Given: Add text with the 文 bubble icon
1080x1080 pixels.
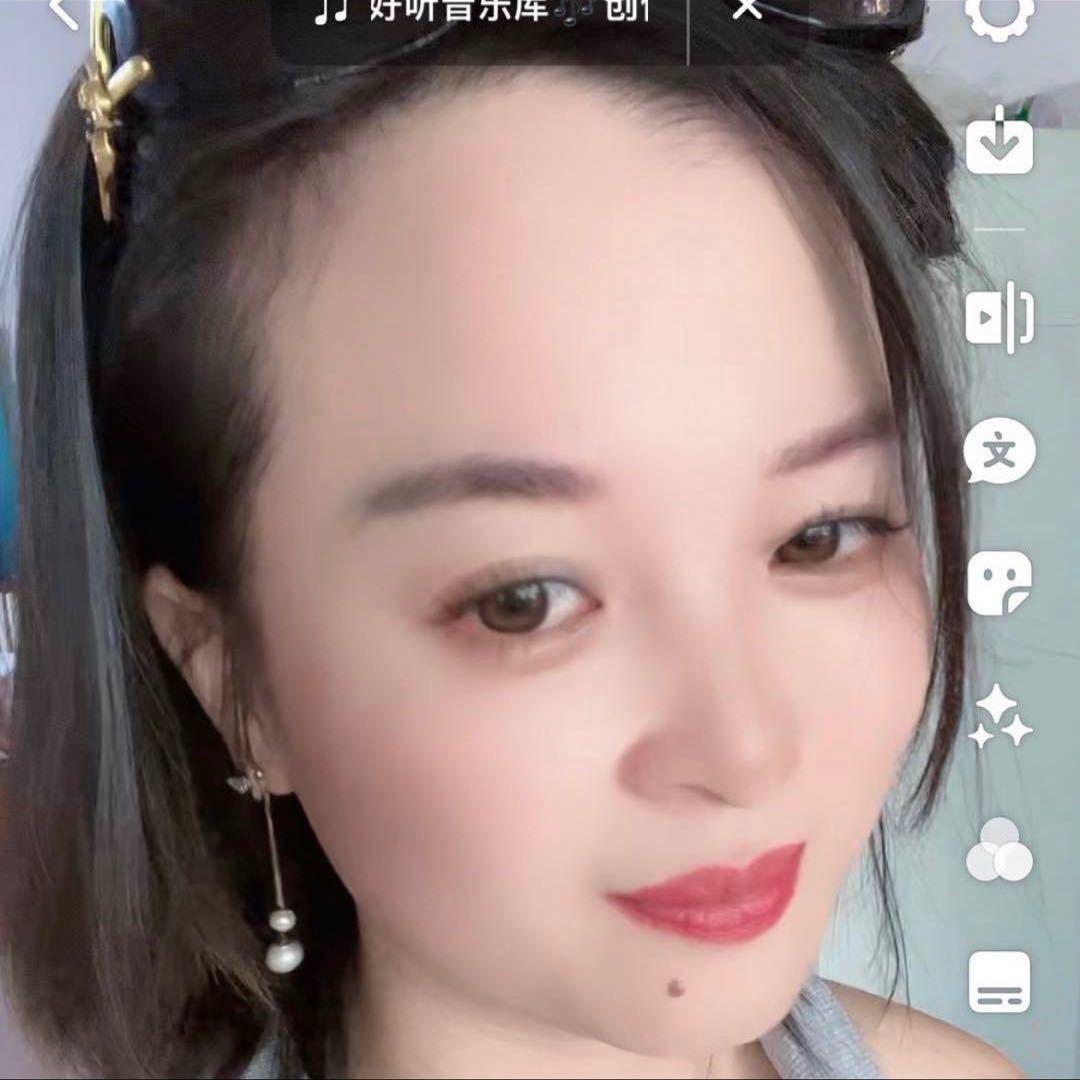Looking at the screenshot, I should (999, 452).
